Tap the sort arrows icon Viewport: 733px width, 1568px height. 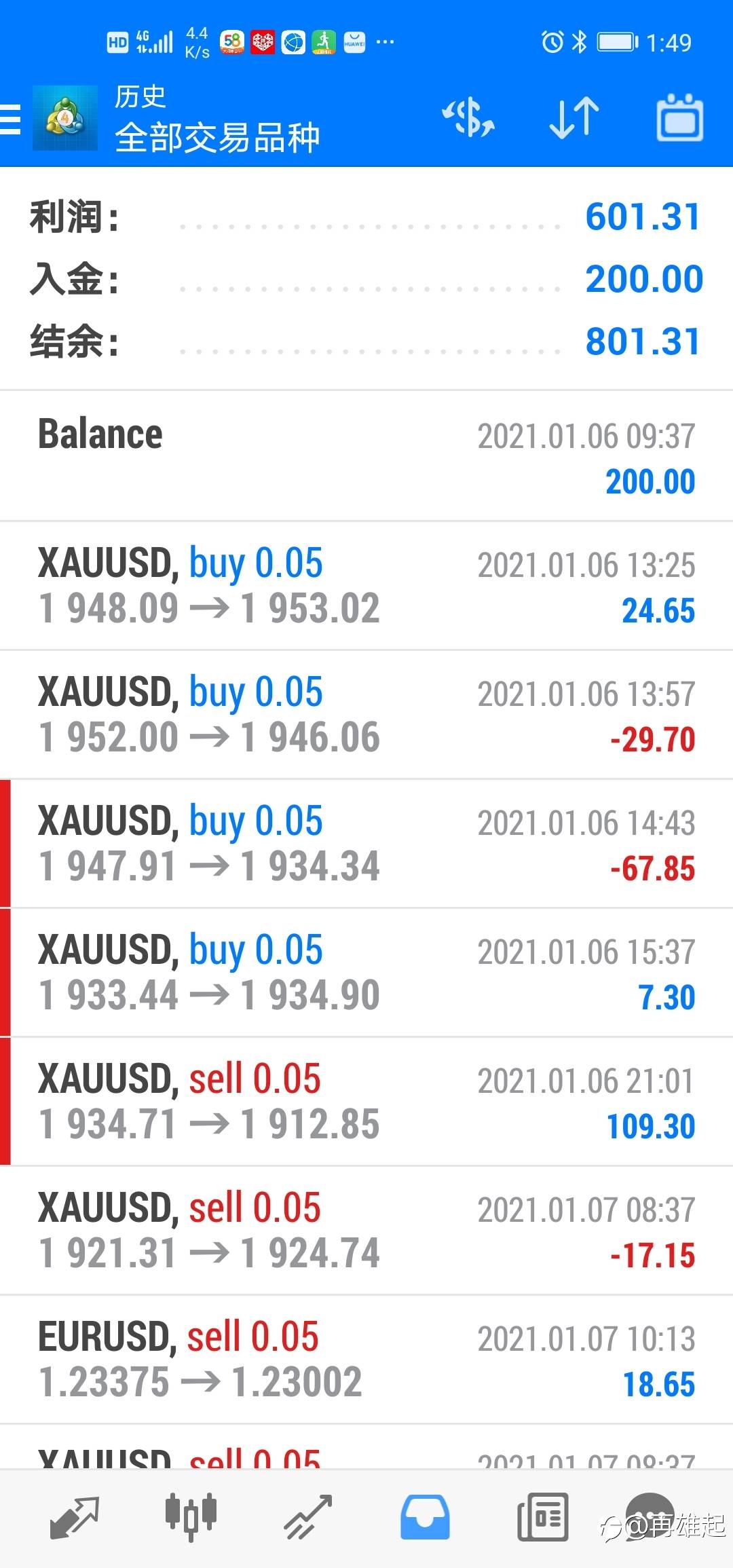click(574, 119)
